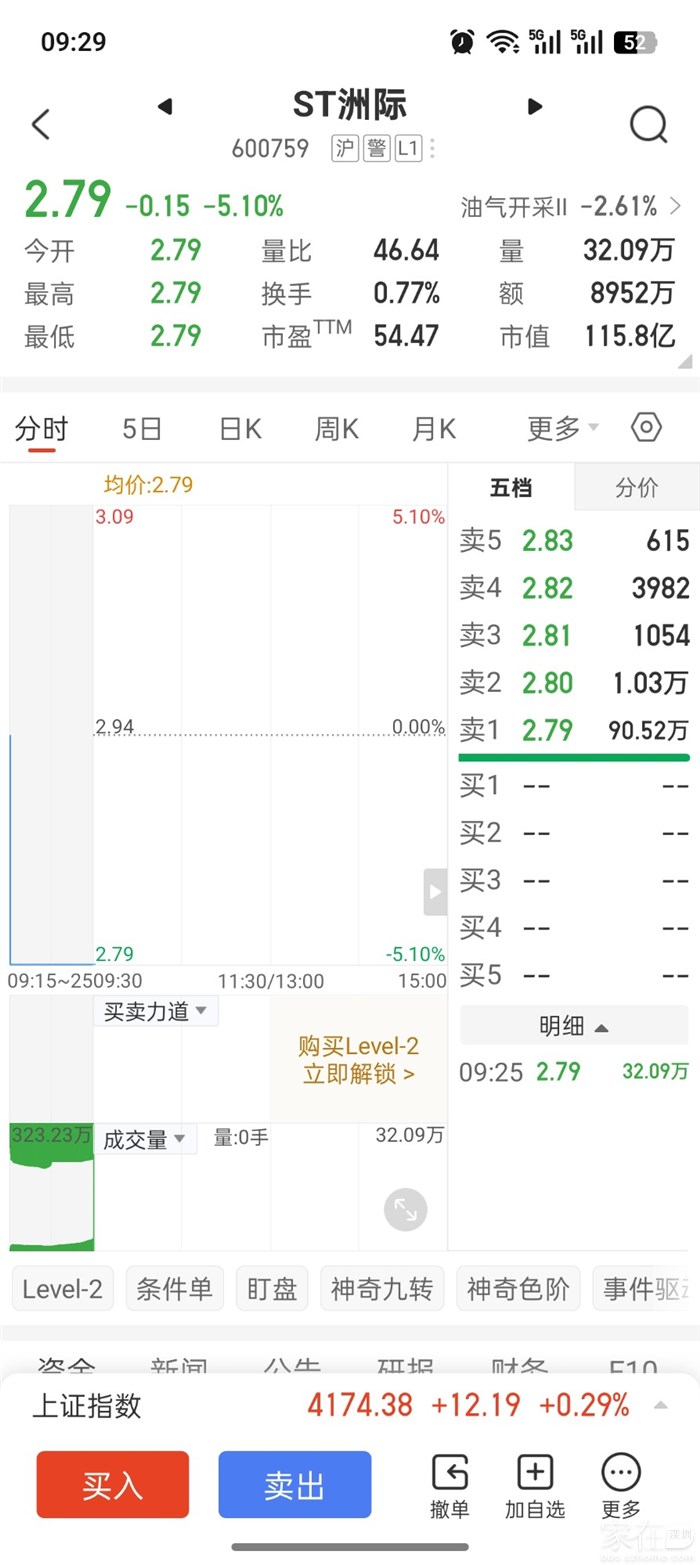Expand the chart to fullscreen

(x=406, y=1210)
